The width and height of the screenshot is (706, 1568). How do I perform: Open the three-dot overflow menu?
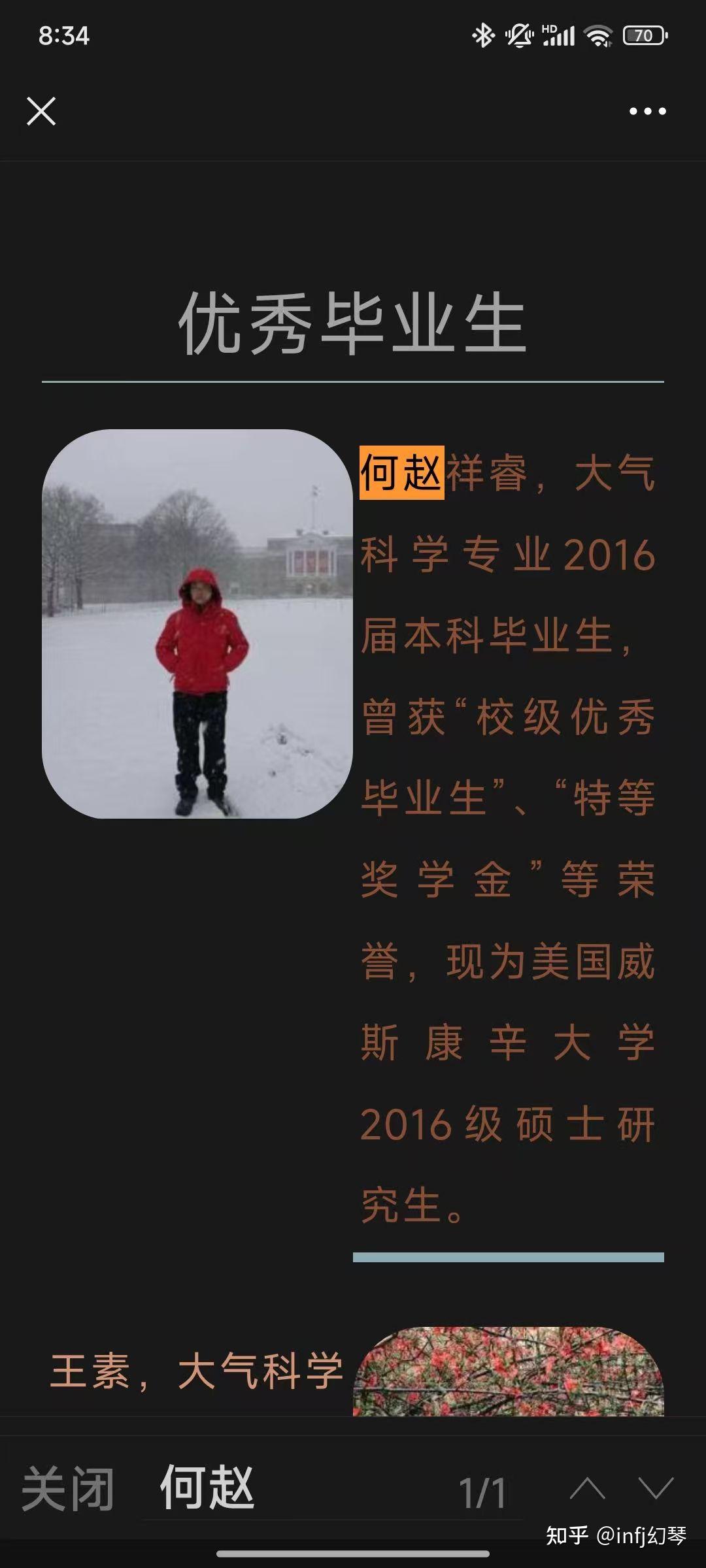(x=647, y=111)
